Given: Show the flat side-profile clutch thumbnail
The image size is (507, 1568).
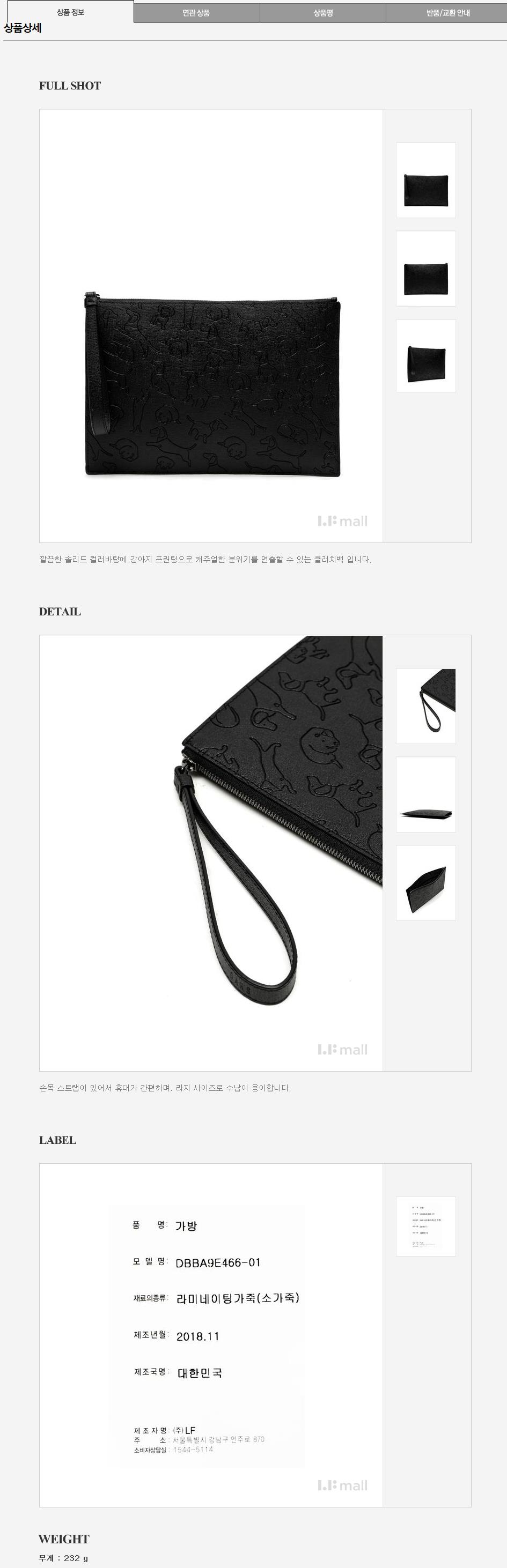Looking at the screenshot, I should [x=425, y=794].
